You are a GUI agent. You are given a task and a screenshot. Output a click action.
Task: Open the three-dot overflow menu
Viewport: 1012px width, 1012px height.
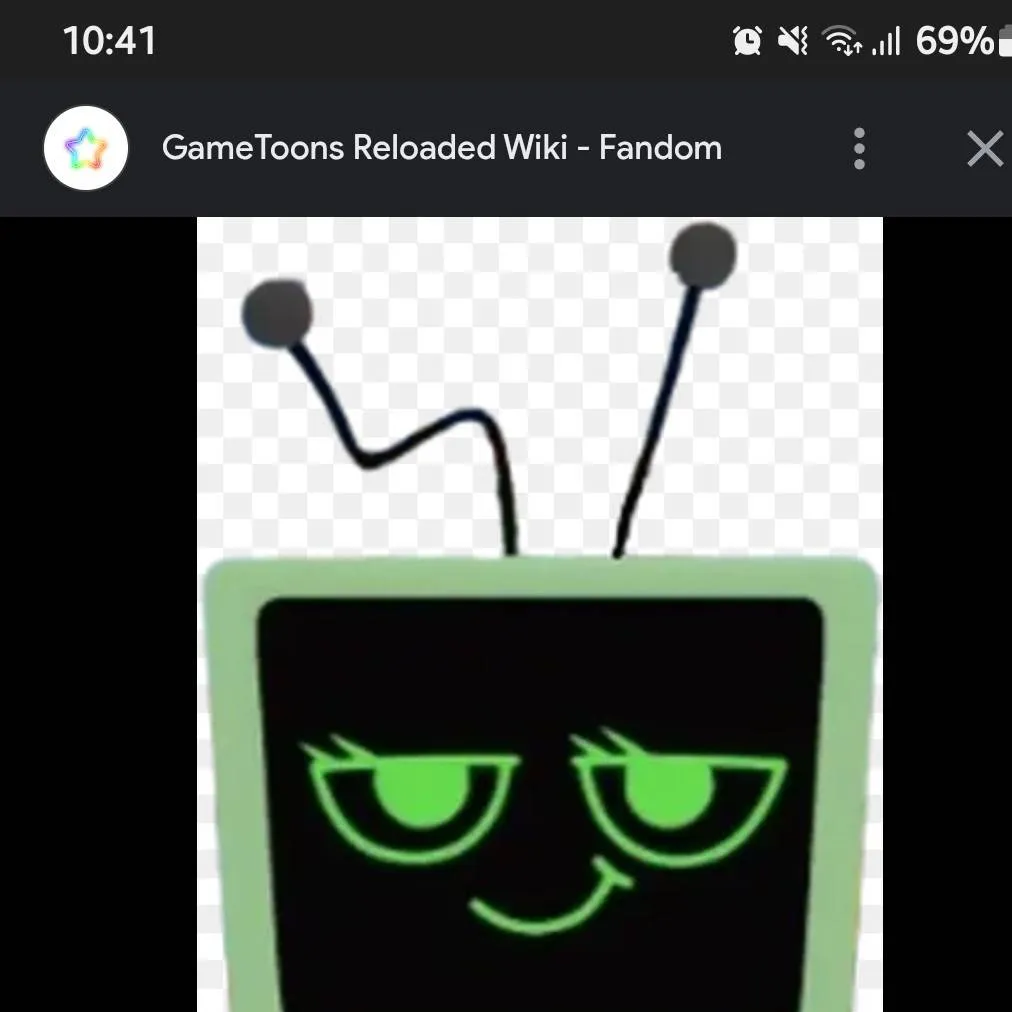coord(859,149)
